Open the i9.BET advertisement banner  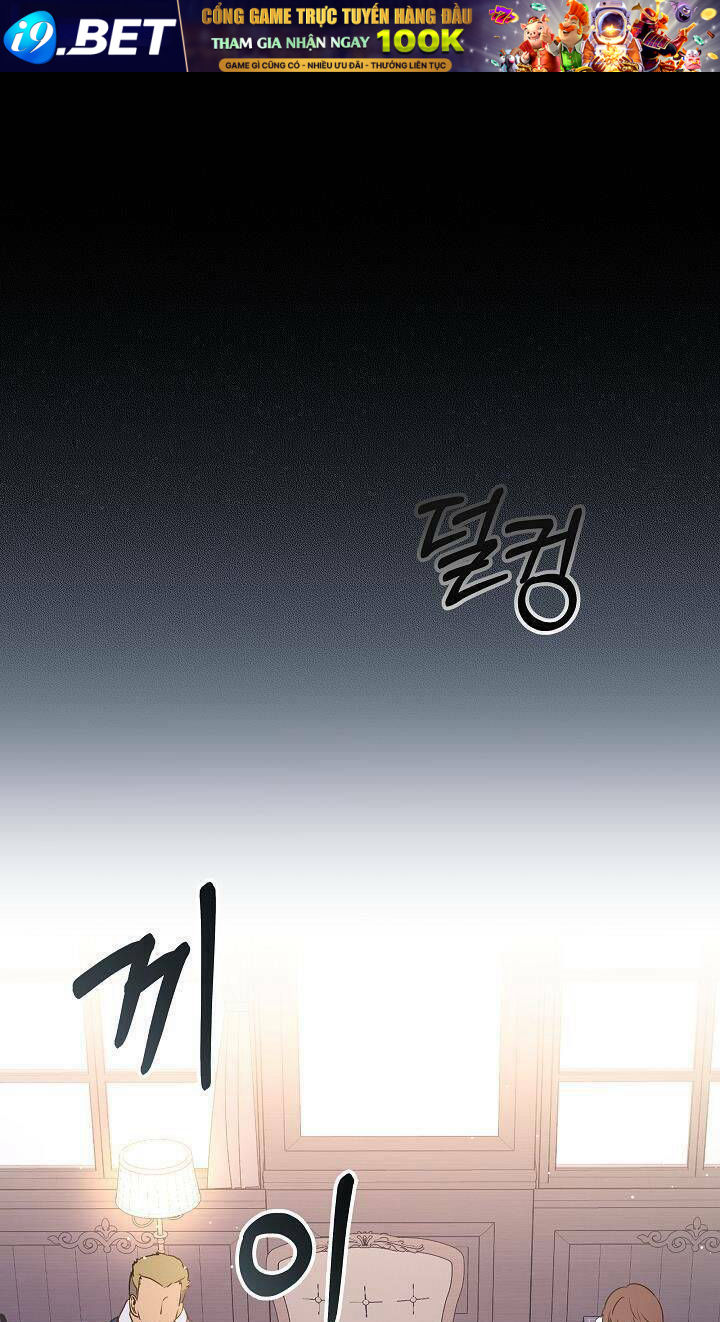click(360, 36)
